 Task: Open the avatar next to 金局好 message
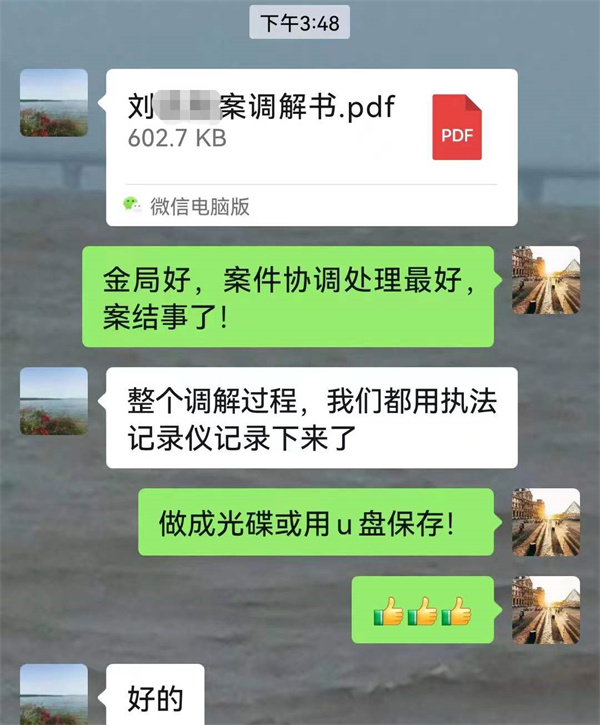coord(545,280)
